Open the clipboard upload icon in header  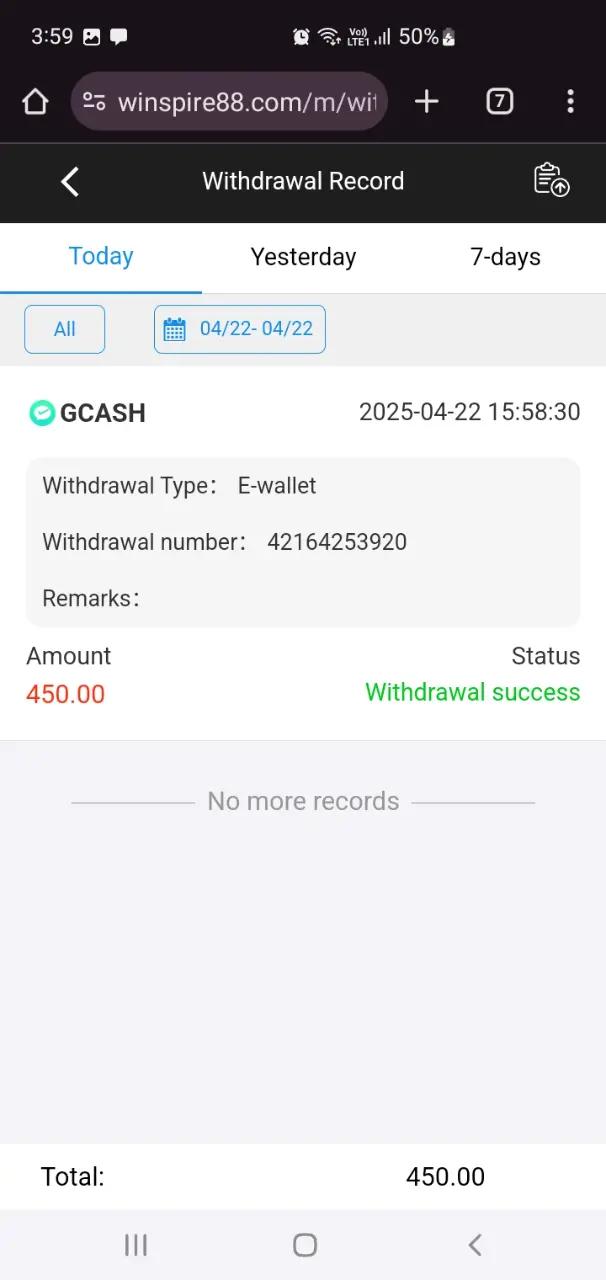(551, 180)
